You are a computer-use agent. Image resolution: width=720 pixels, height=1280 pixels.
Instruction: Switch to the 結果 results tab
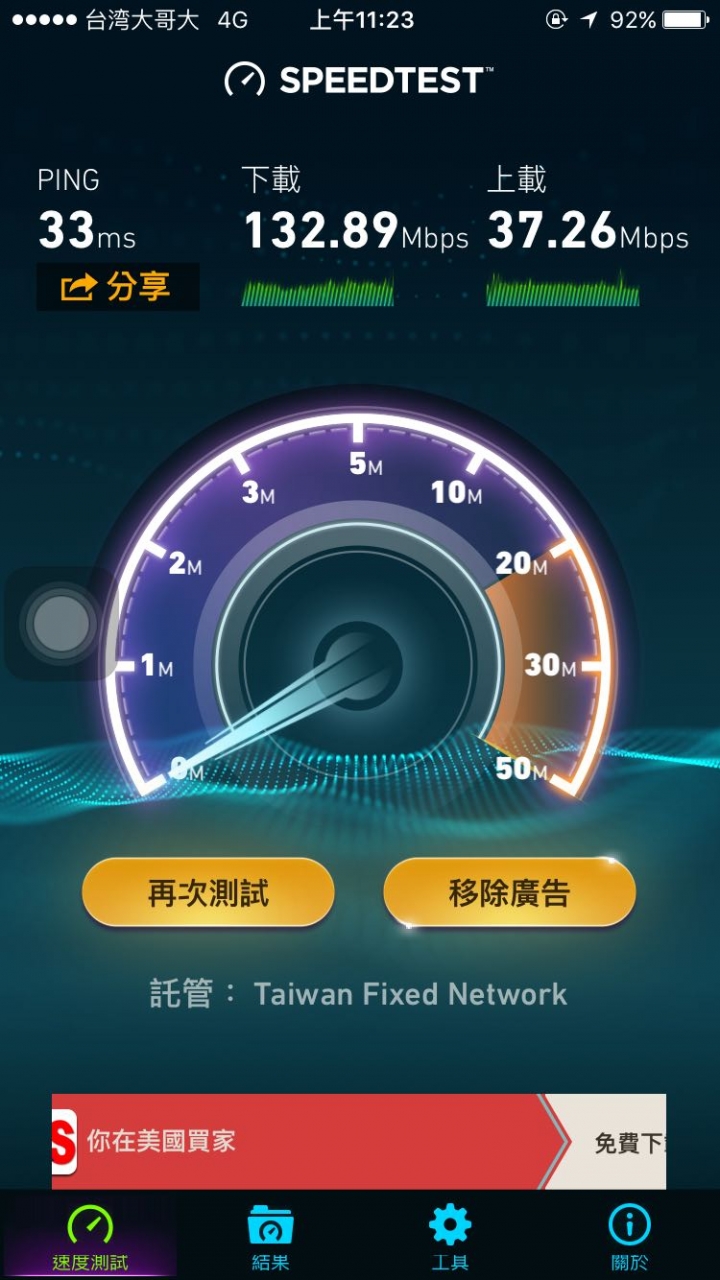click(270, 1237)
